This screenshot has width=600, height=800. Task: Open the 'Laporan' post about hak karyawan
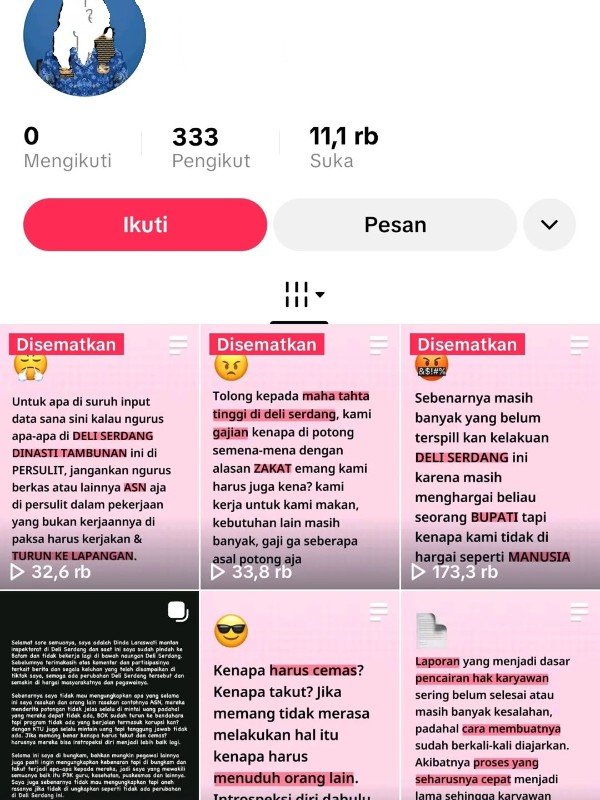(500, 700)
